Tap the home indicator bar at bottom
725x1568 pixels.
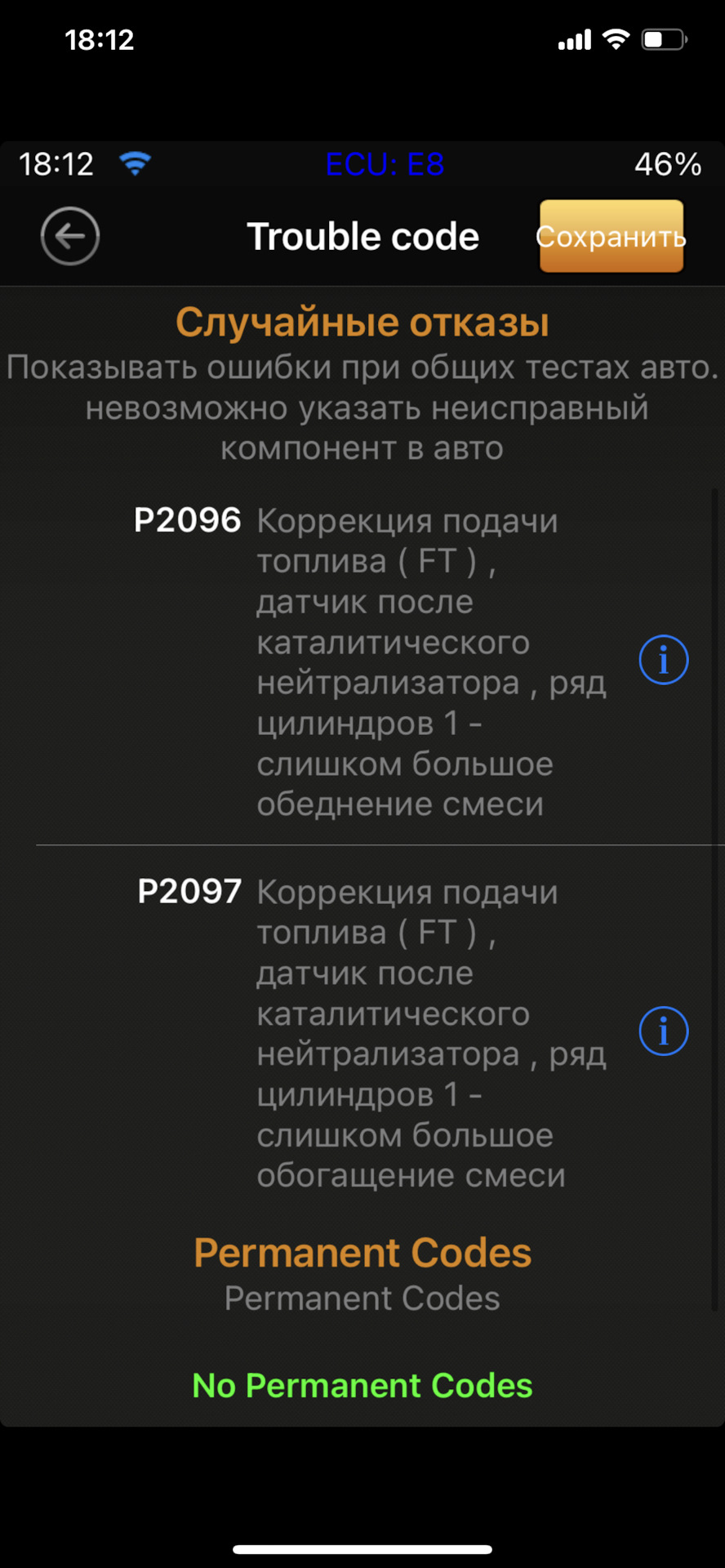coord(362,1548)
